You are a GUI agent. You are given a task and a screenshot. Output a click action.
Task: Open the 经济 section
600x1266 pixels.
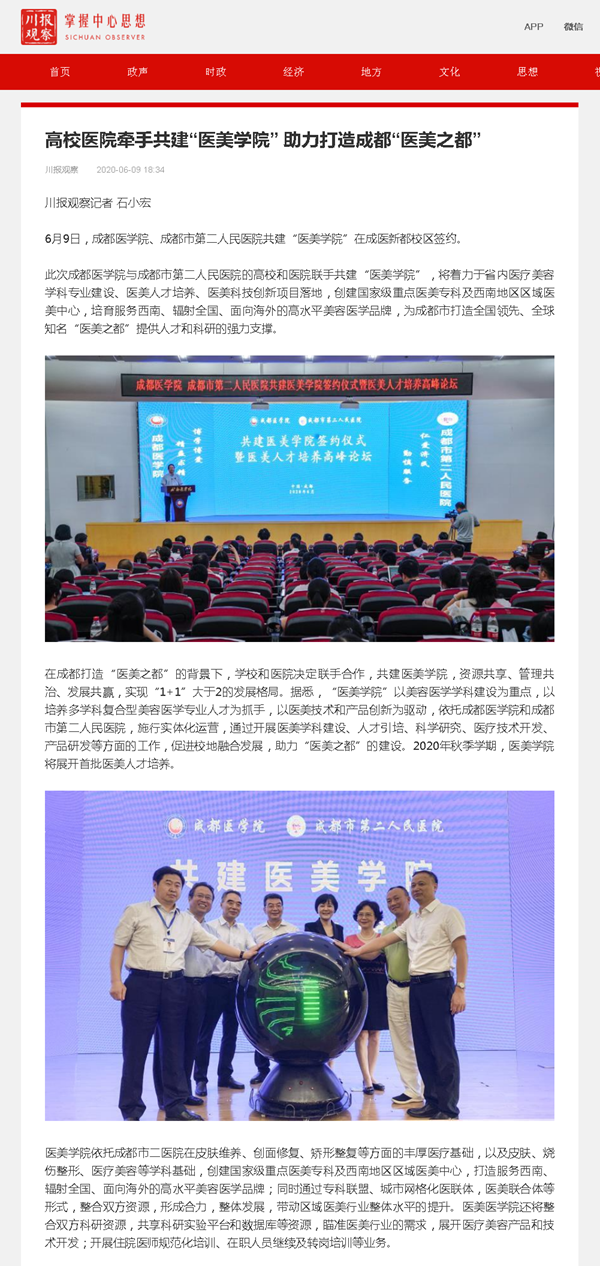pyautogui.click(x=294, y=72)
